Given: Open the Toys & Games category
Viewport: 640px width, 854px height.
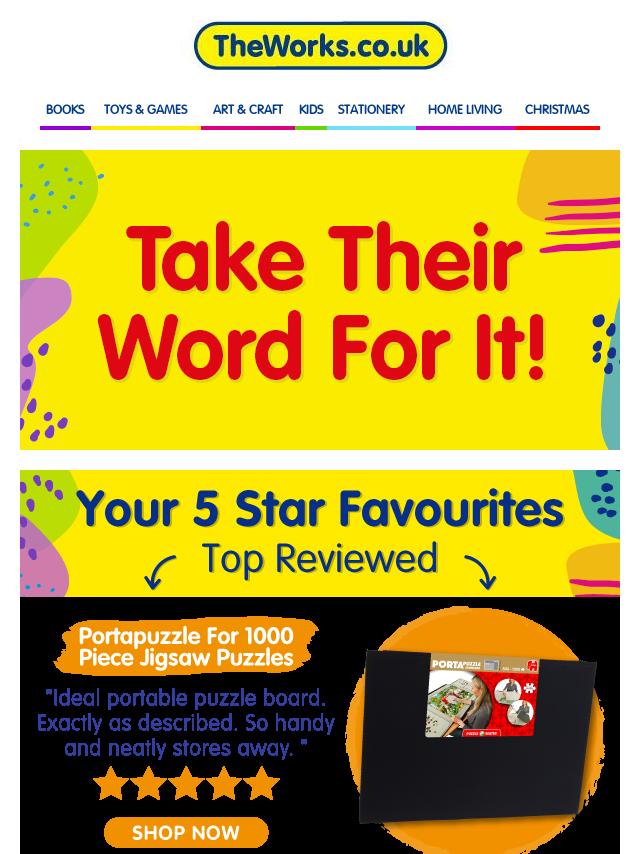Looking at the screenshot, I should [146, 110].
